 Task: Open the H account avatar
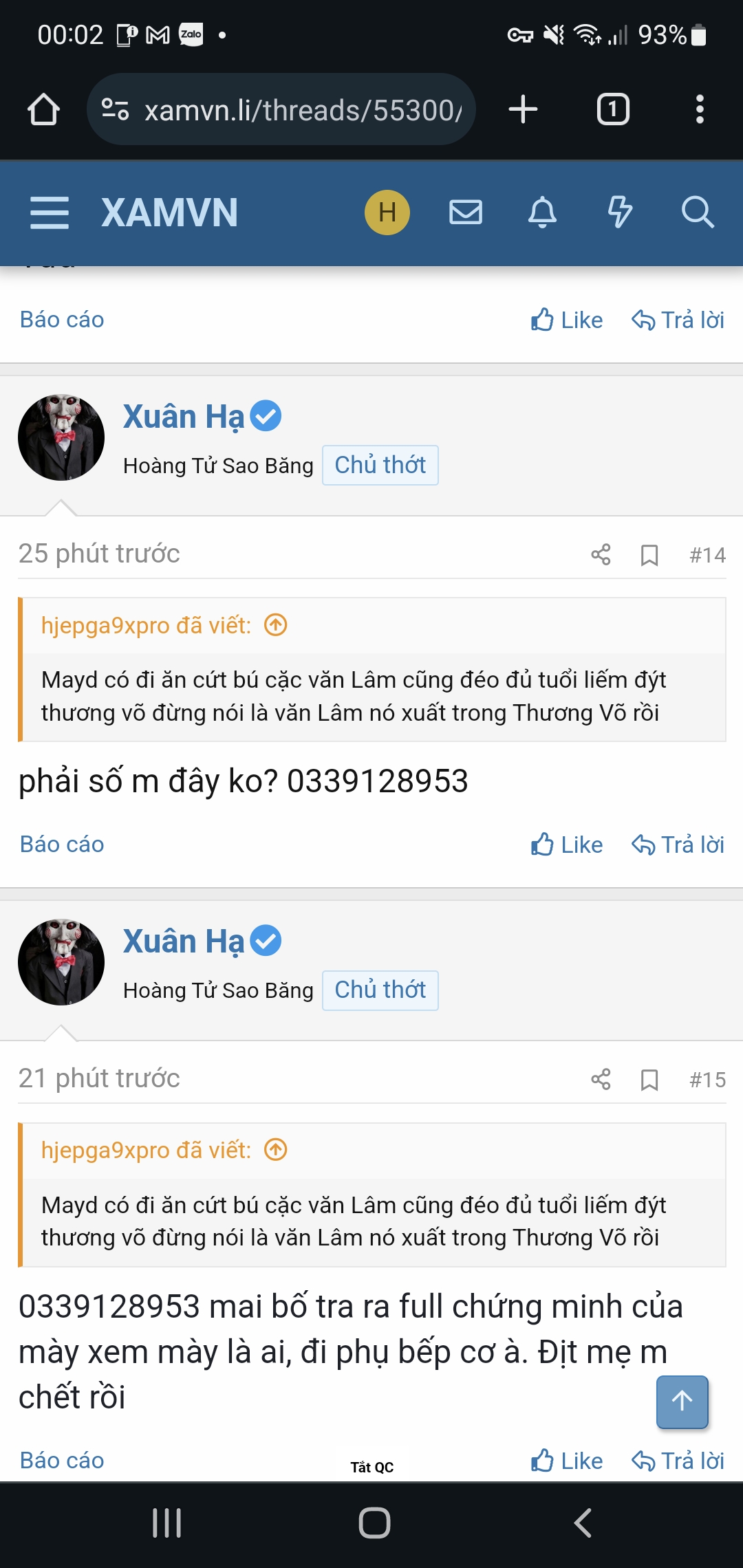click(387, 213)
